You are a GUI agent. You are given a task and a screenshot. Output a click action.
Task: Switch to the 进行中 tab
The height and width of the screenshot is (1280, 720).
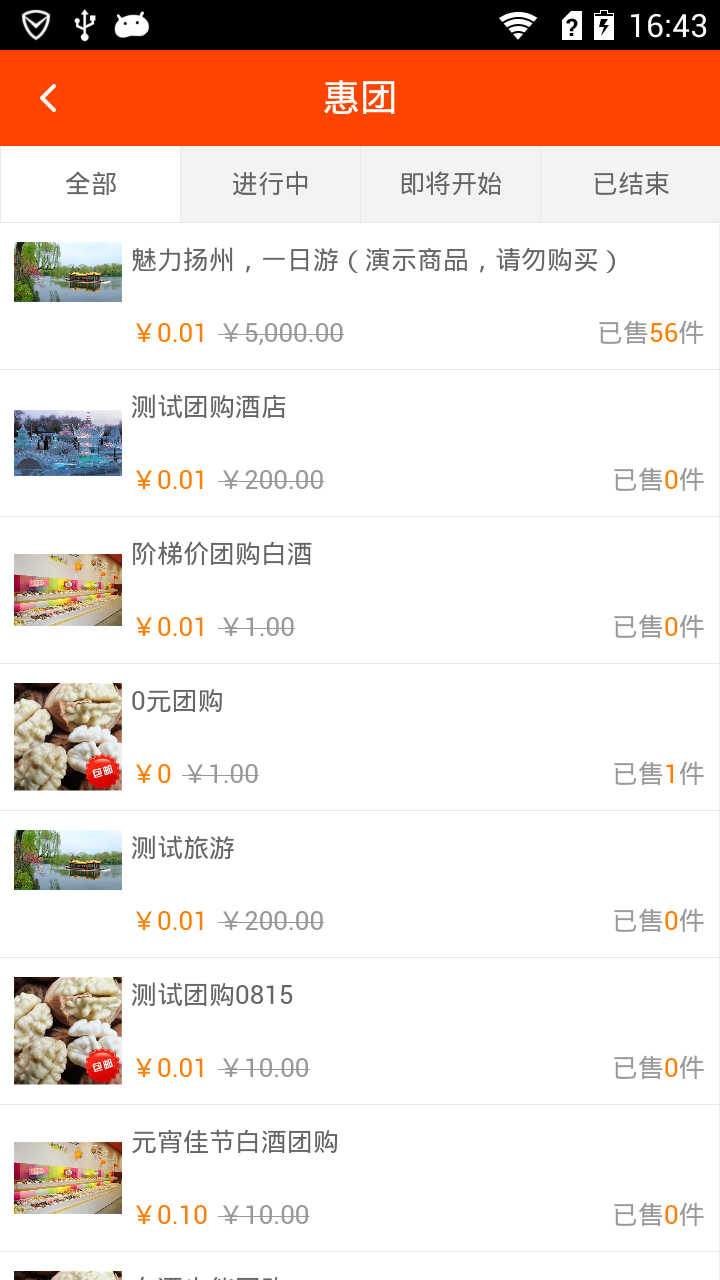point(269,183)
